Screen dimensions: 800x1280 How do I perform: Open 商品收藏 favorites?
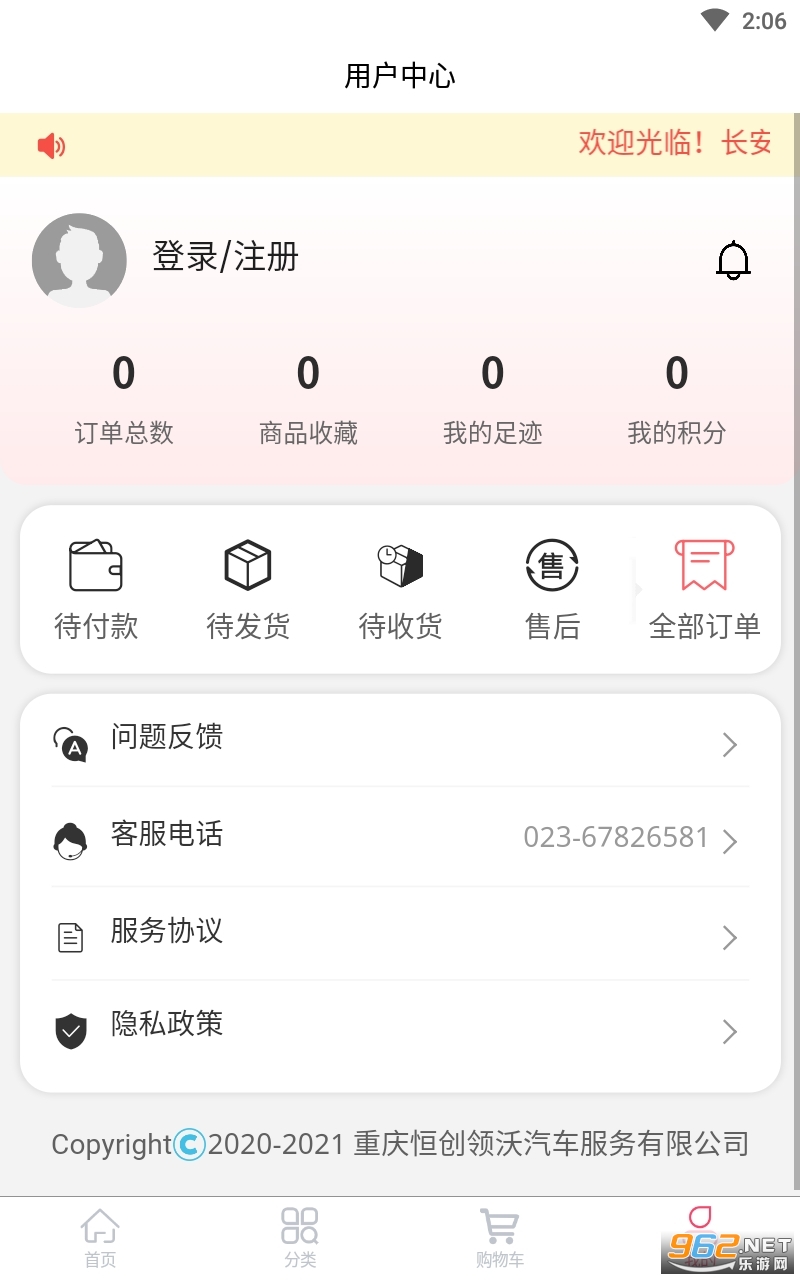click(x=308, y=400)
